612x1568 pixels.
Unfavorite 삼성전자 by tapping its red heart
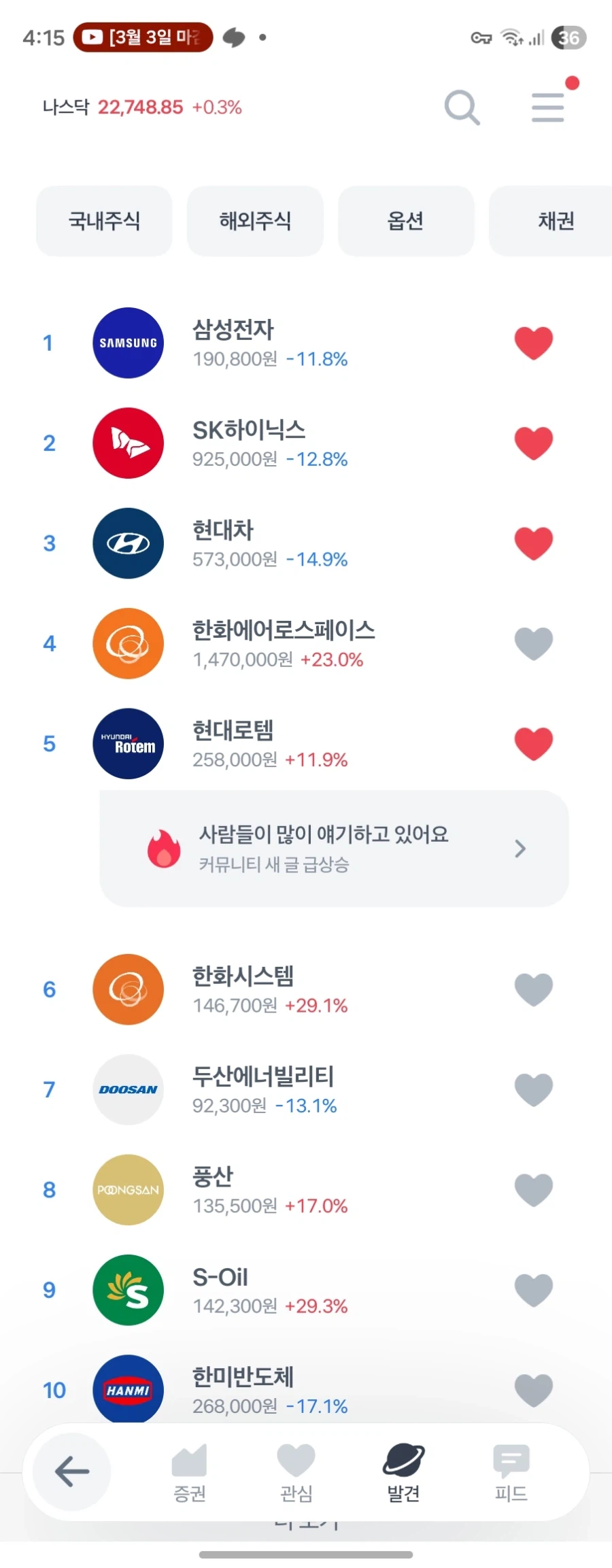tap(533, 343)
